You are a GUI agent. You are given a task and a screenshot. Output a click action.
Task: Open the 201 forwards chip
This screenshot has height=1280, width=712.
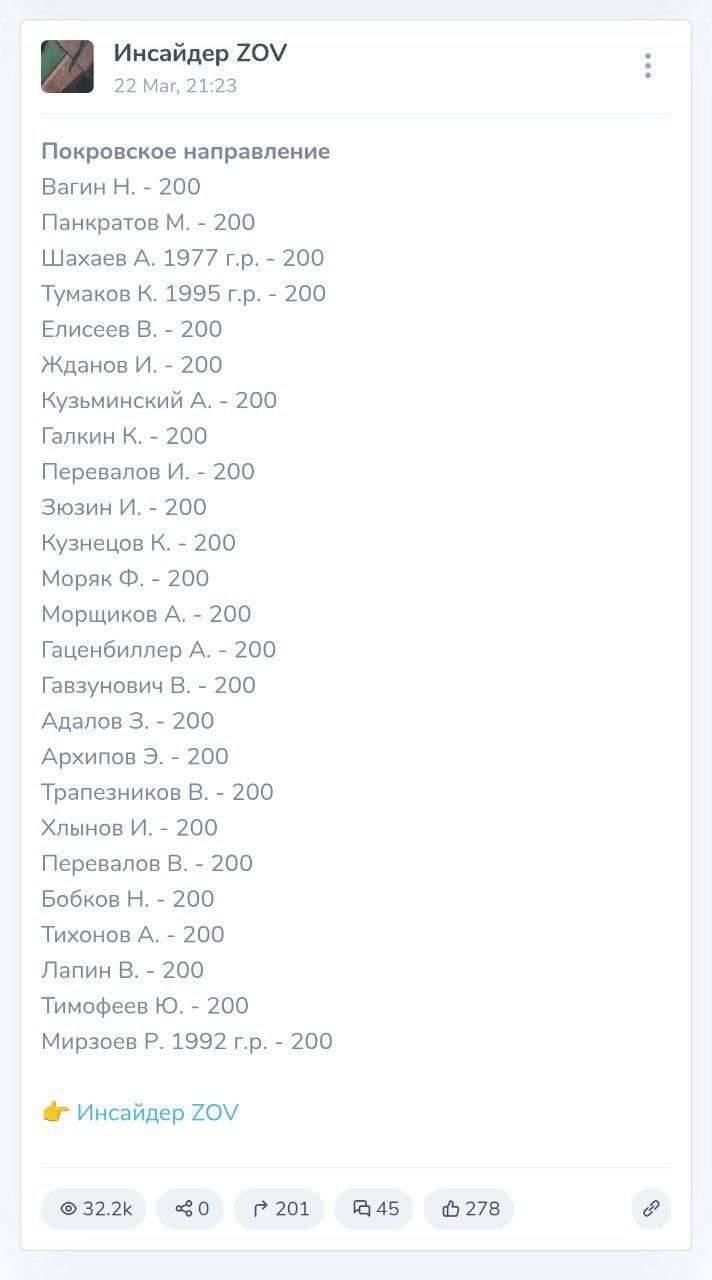tap(279, 1209)
